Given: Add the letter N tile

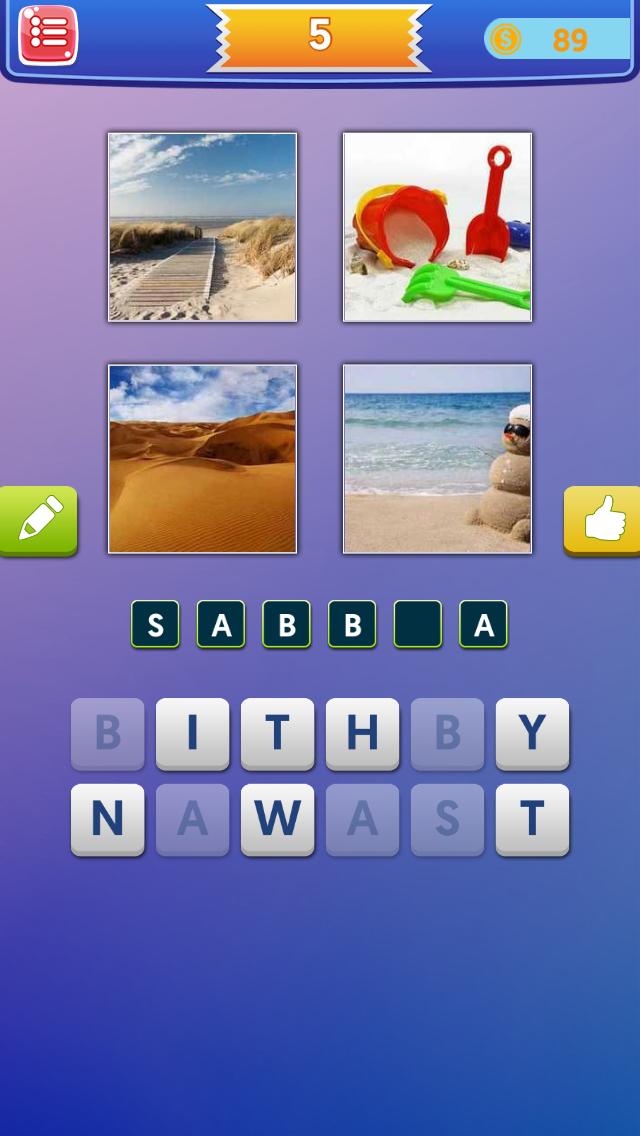Looking at the screenshot, I should click(x=107, y=819).
